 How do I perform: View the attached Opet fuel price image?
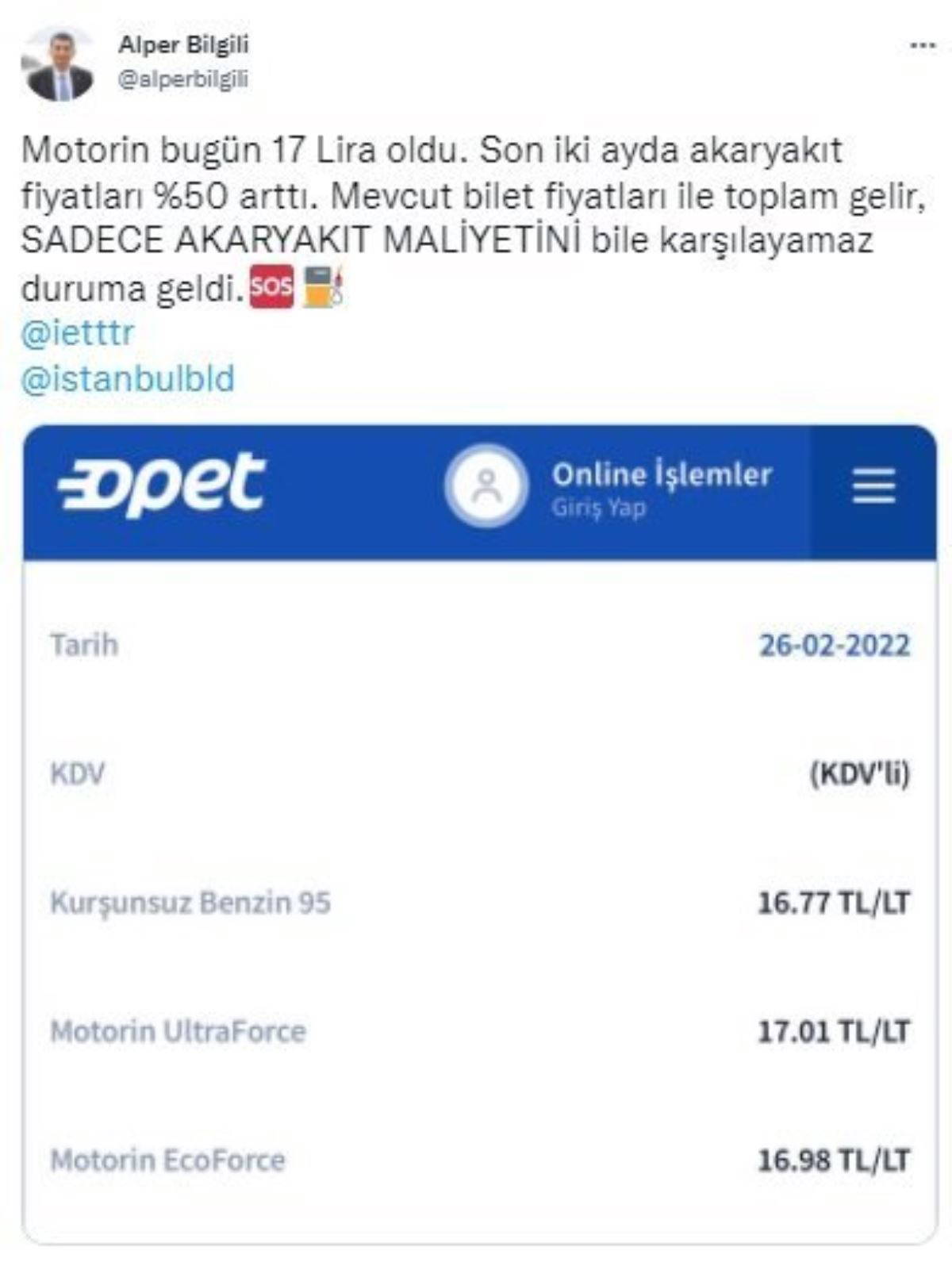tap(479, 833)
